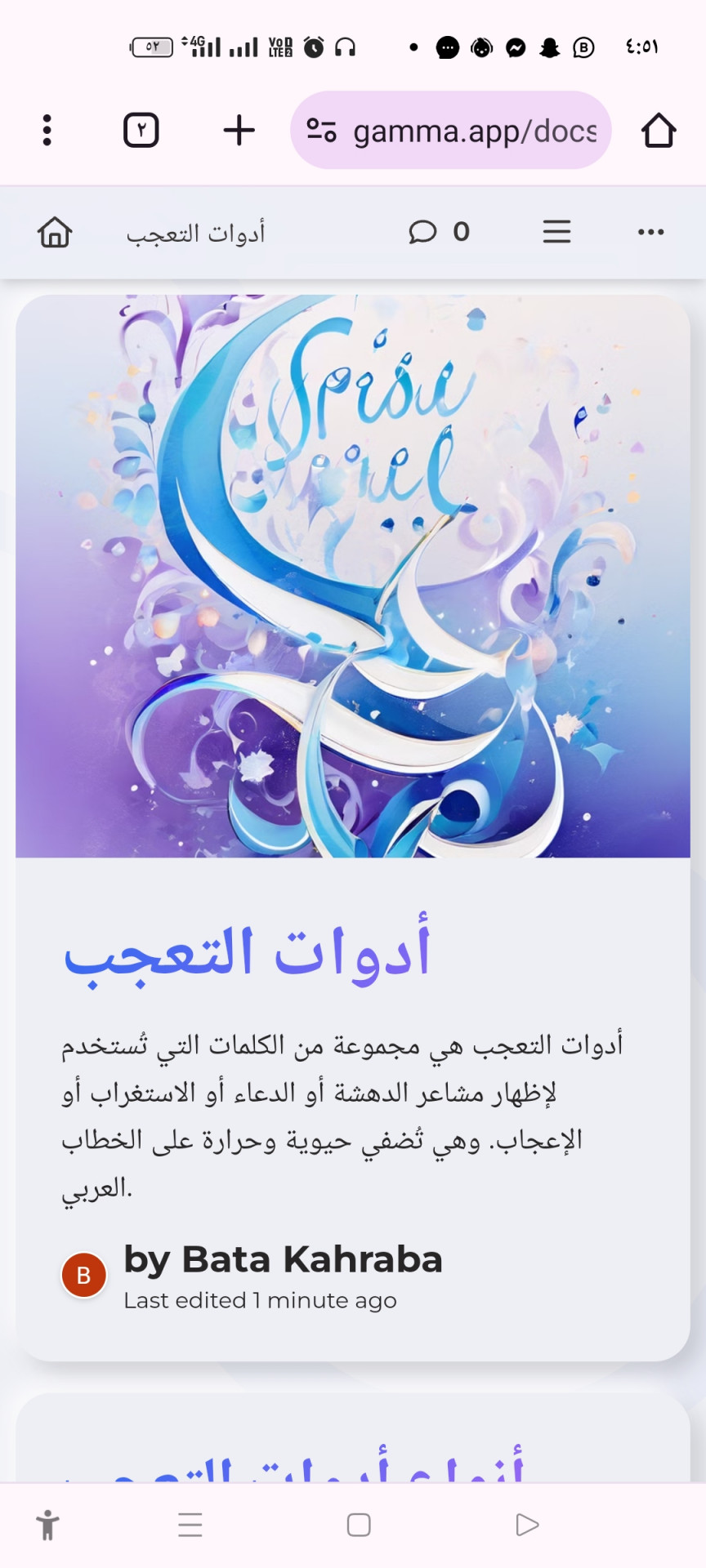Go to the browser home page
The image size is (706, 1568).
pos(658,131)
